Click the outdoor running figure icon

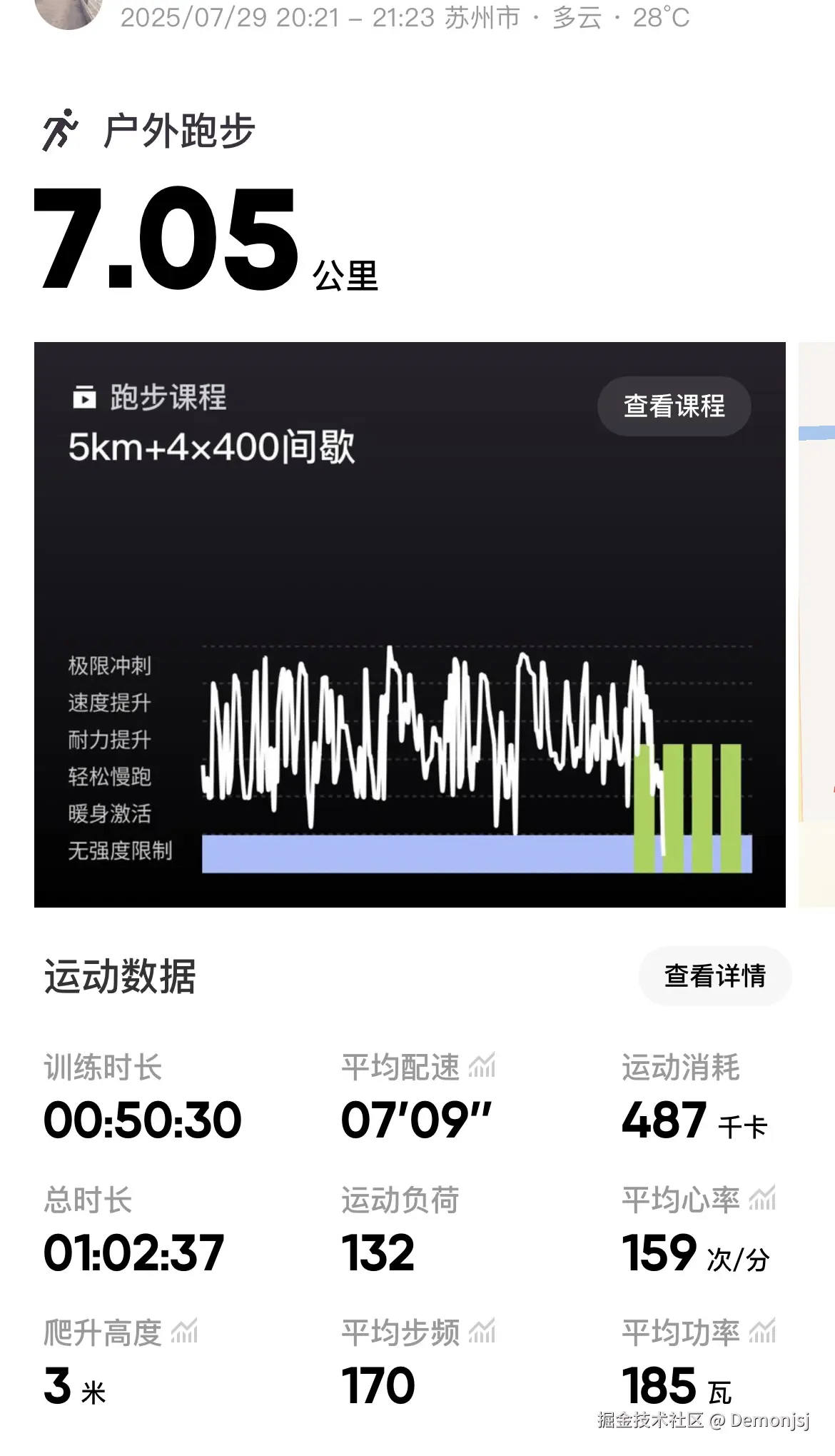point(61,130)
